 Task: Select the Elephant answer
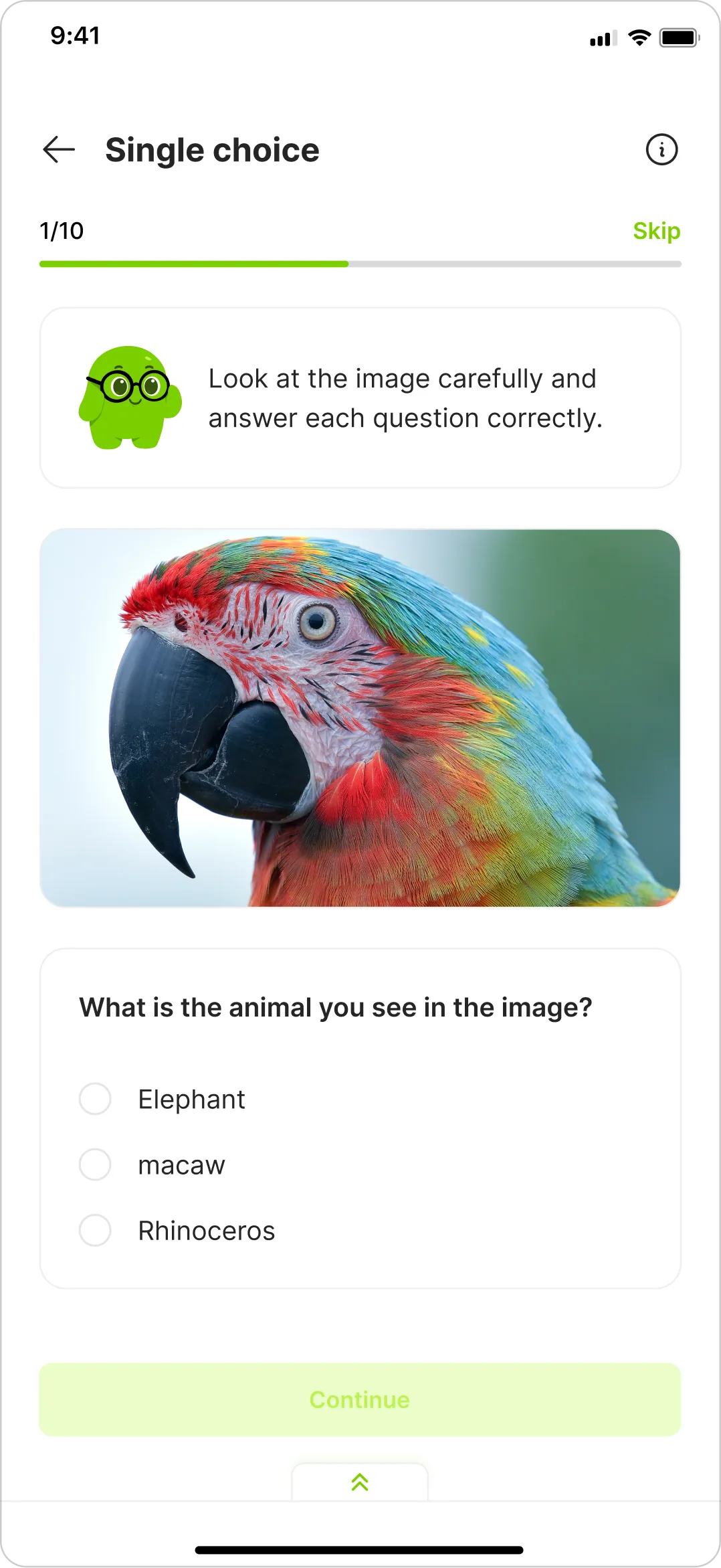96,1099
